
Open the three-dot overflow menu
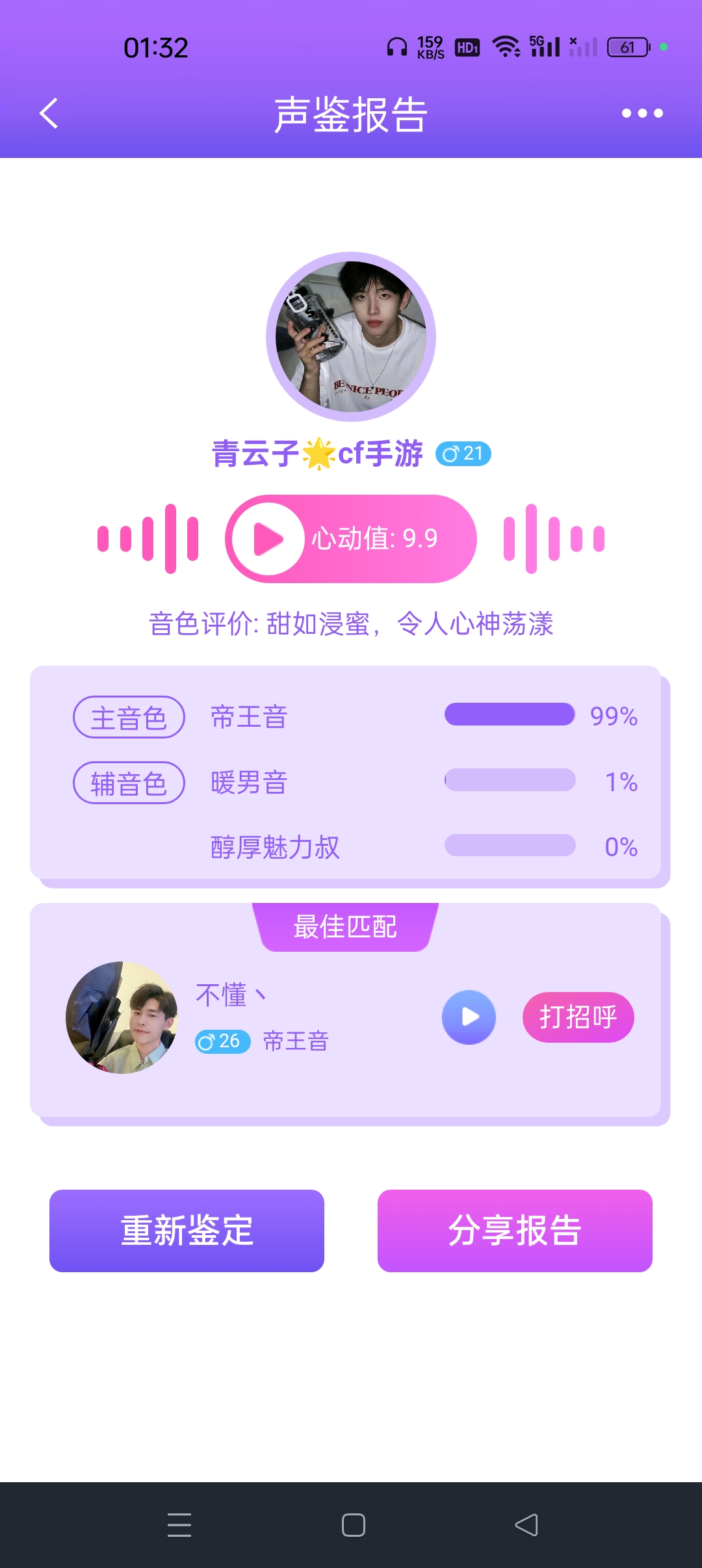click(x=642, y=114)
